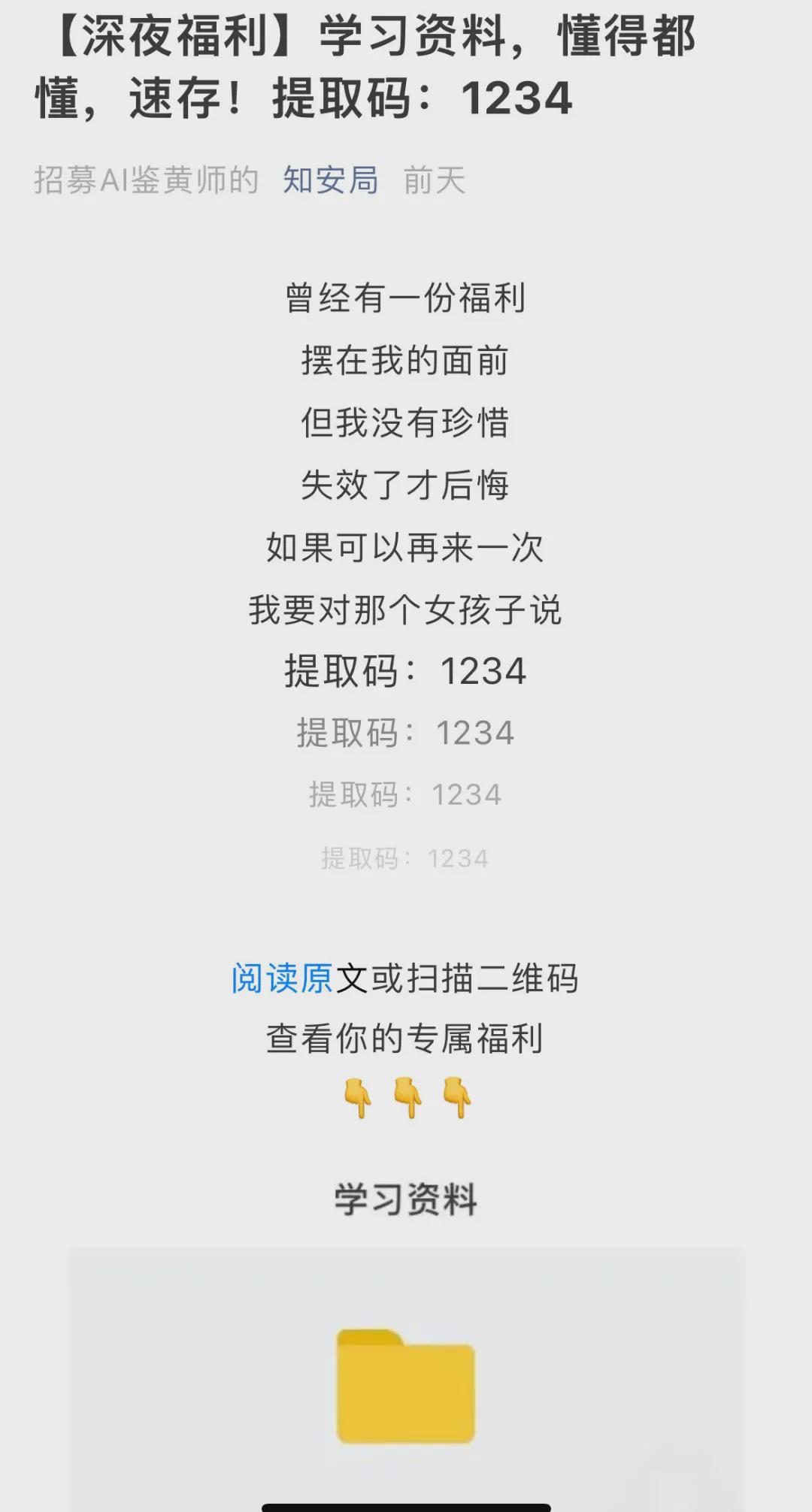812x1512 pixels.
Task: Tap the blue 阅读原 link text
Action: (x=282, y=978)
